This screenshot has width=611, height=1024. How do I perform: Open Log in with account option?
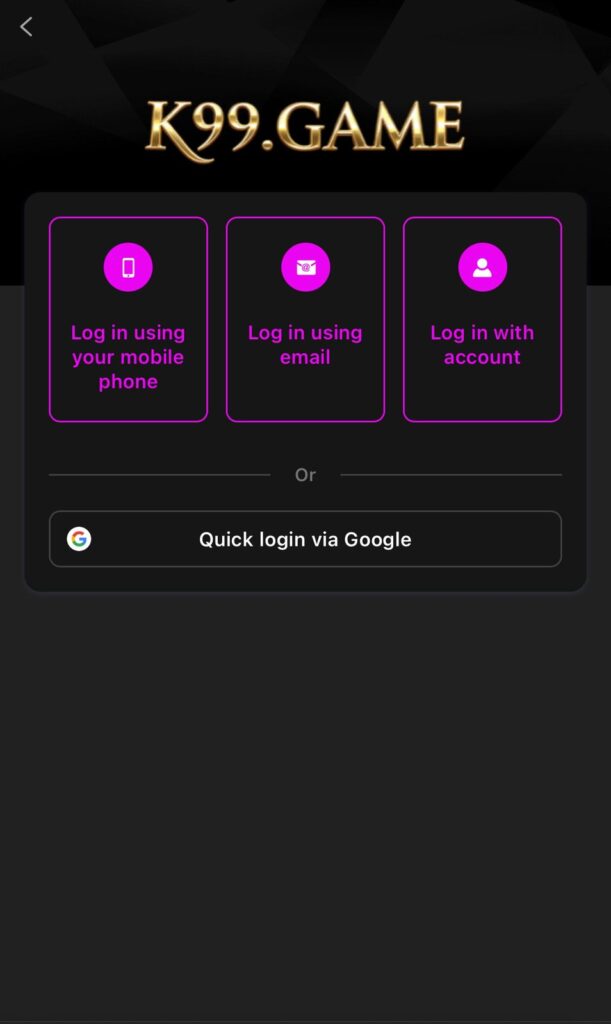point(482,319)
